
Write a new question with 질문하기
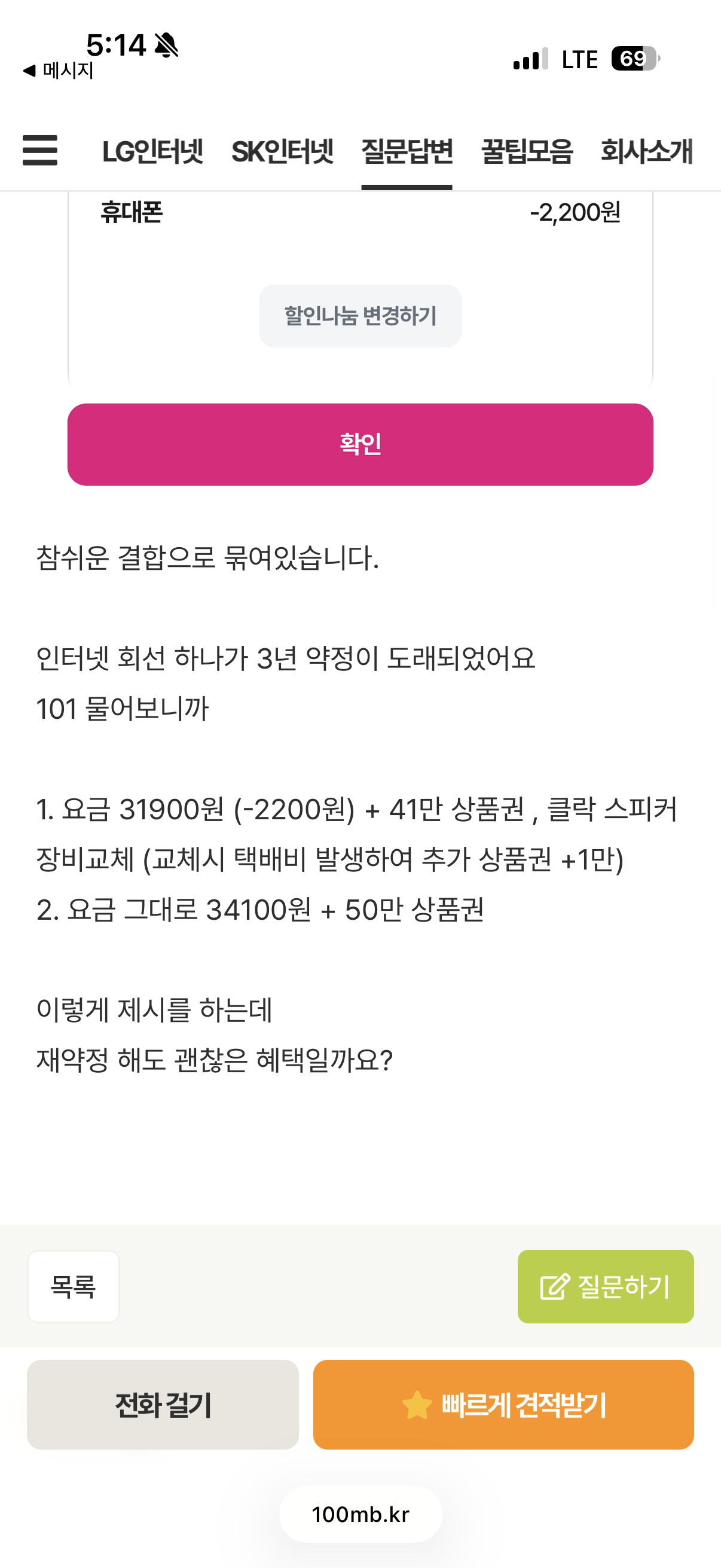pyautogui.click(x=606, y=1286)
